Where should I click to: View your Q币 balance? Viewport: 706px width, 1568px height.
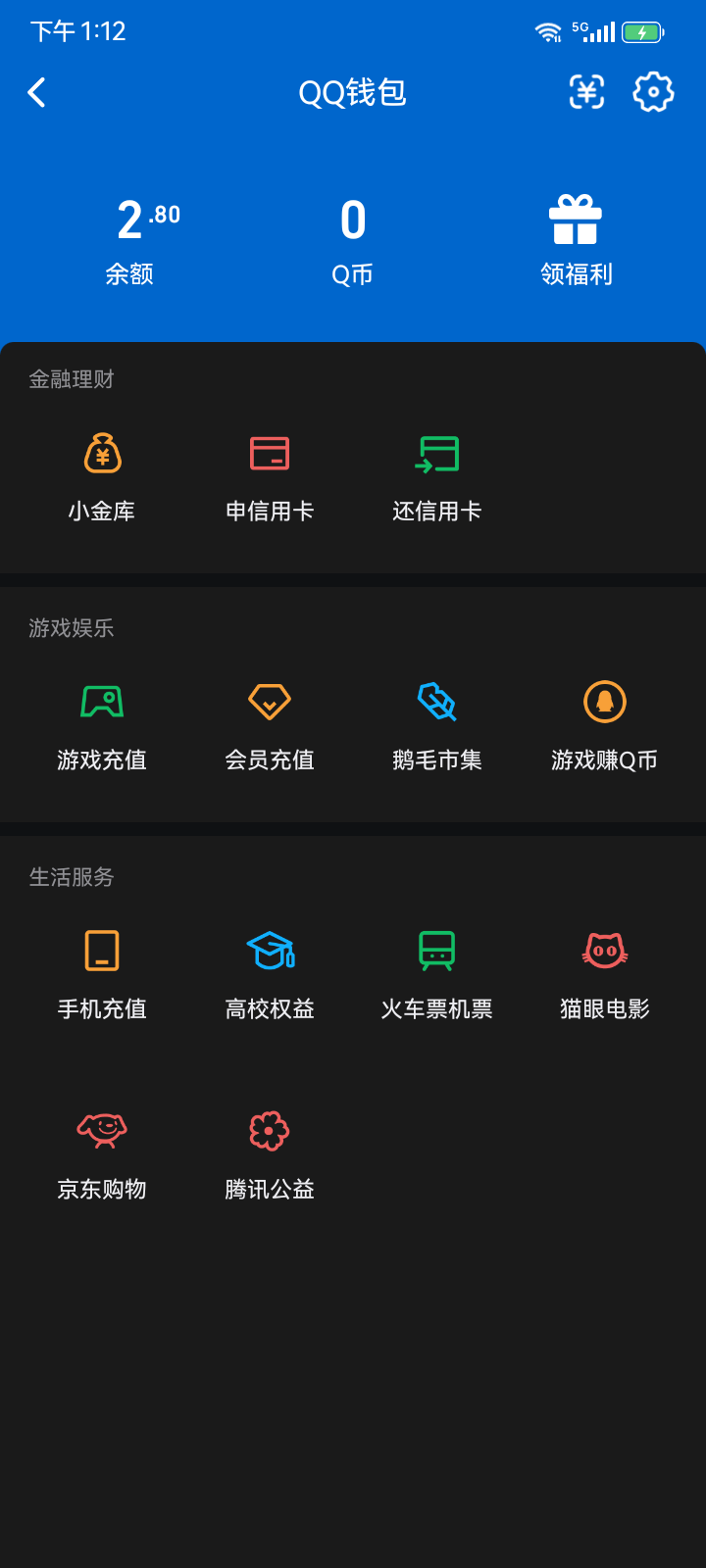click(x=353, y=235)
